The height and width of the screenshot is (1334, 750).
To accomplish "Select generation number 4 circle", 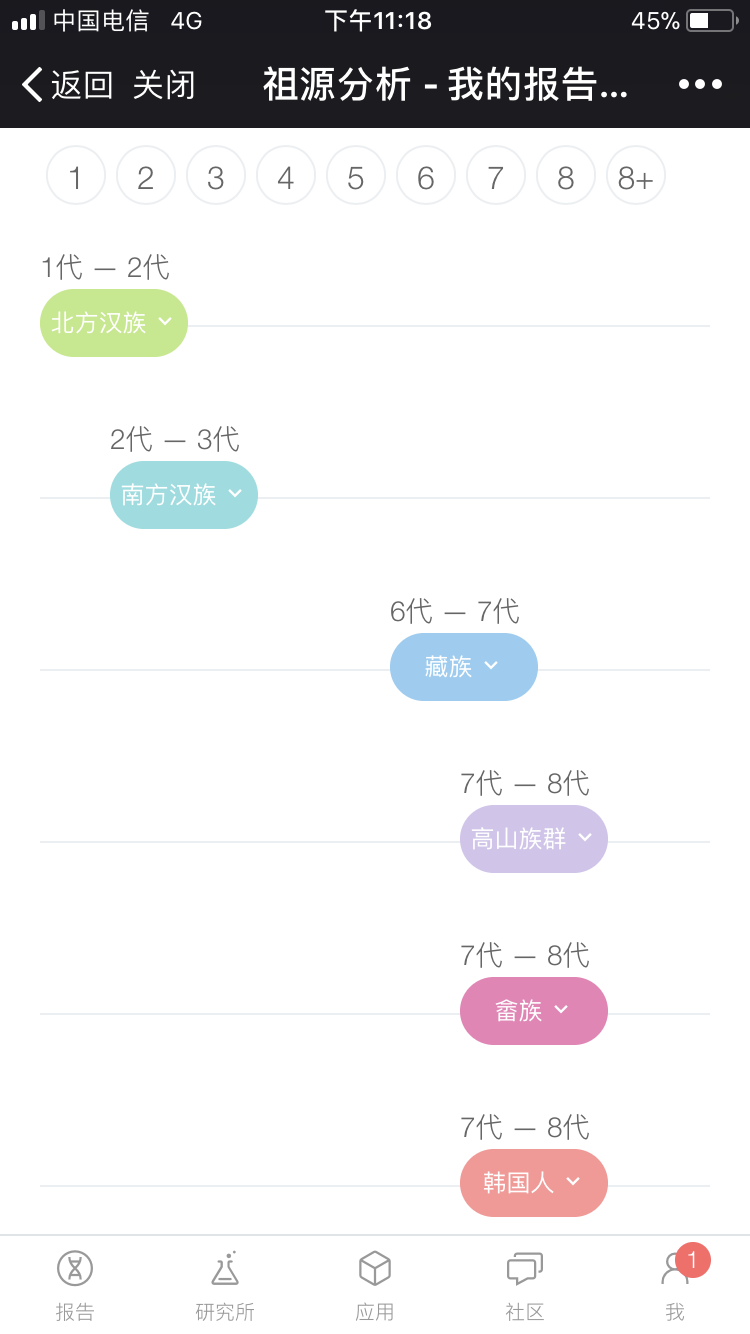I will click(x=286, y=176).
